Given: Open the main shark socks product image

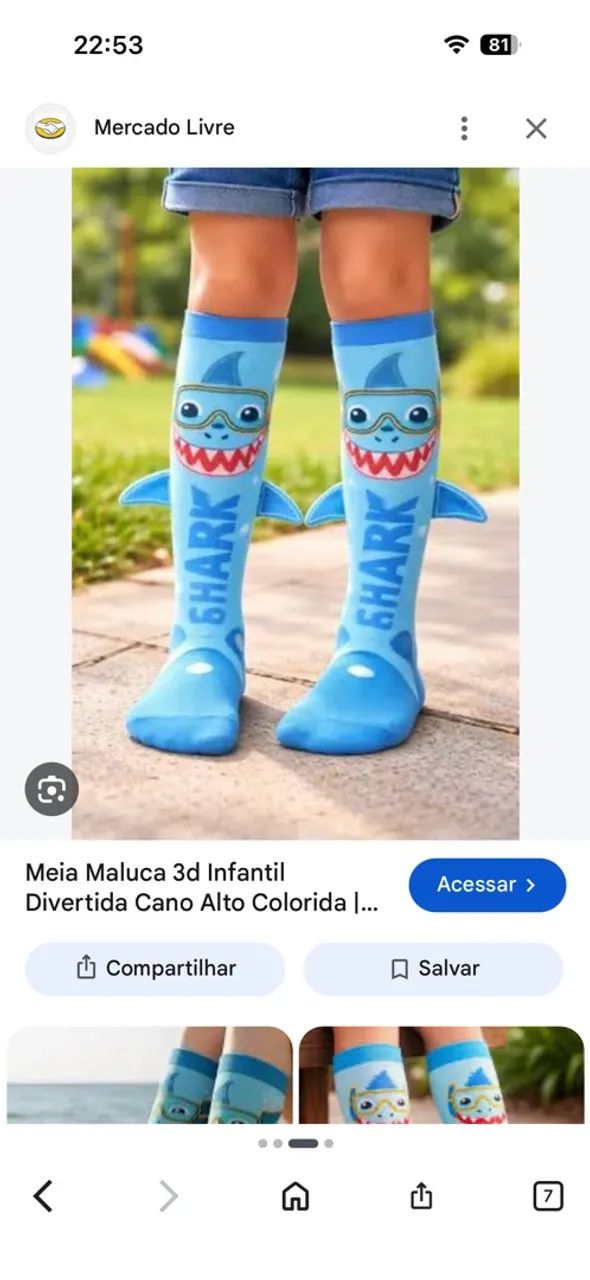Looking at the screenshot, I should tap(295, 503).
